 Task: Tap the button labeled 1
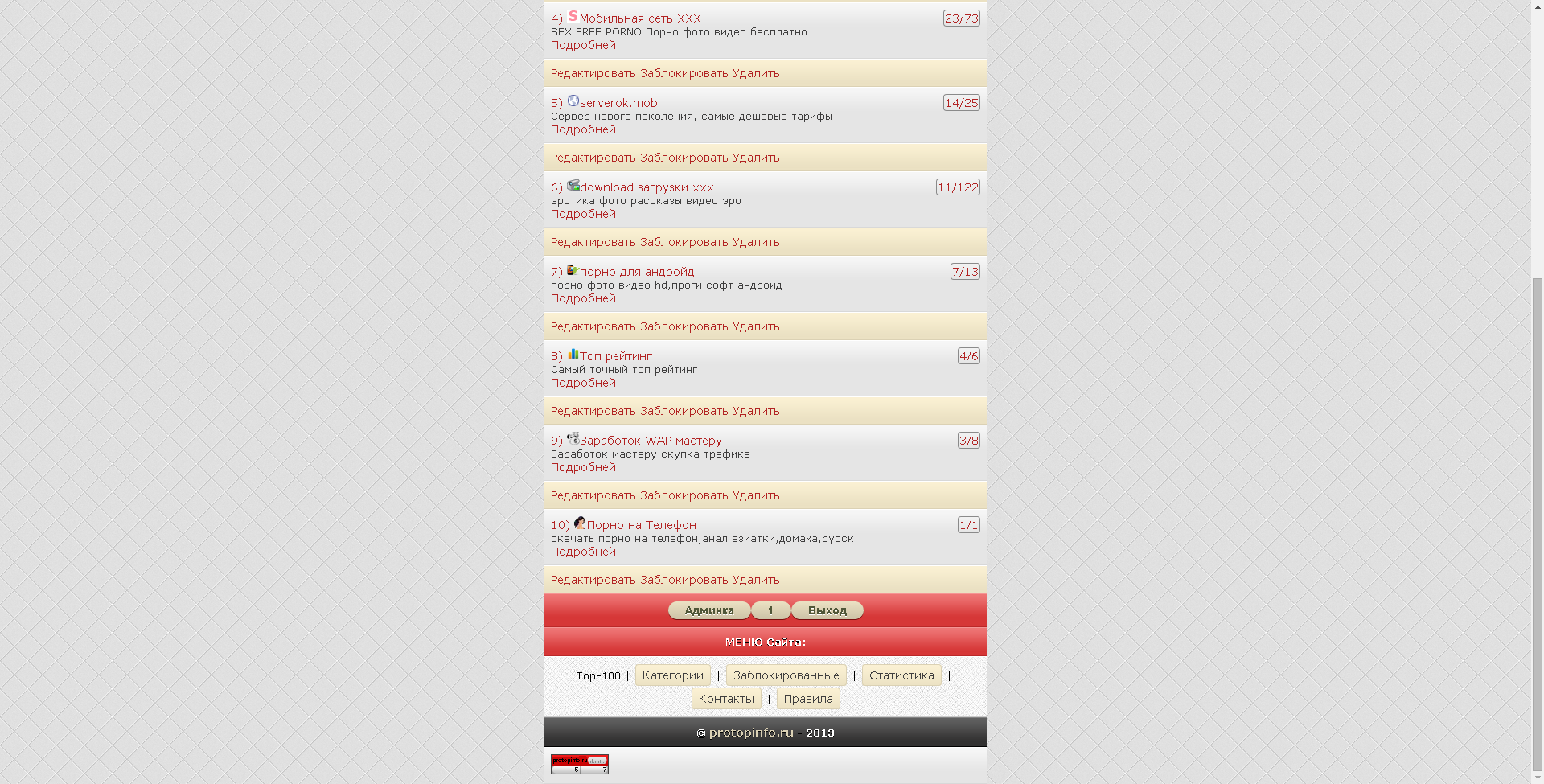tap(770, 610)
